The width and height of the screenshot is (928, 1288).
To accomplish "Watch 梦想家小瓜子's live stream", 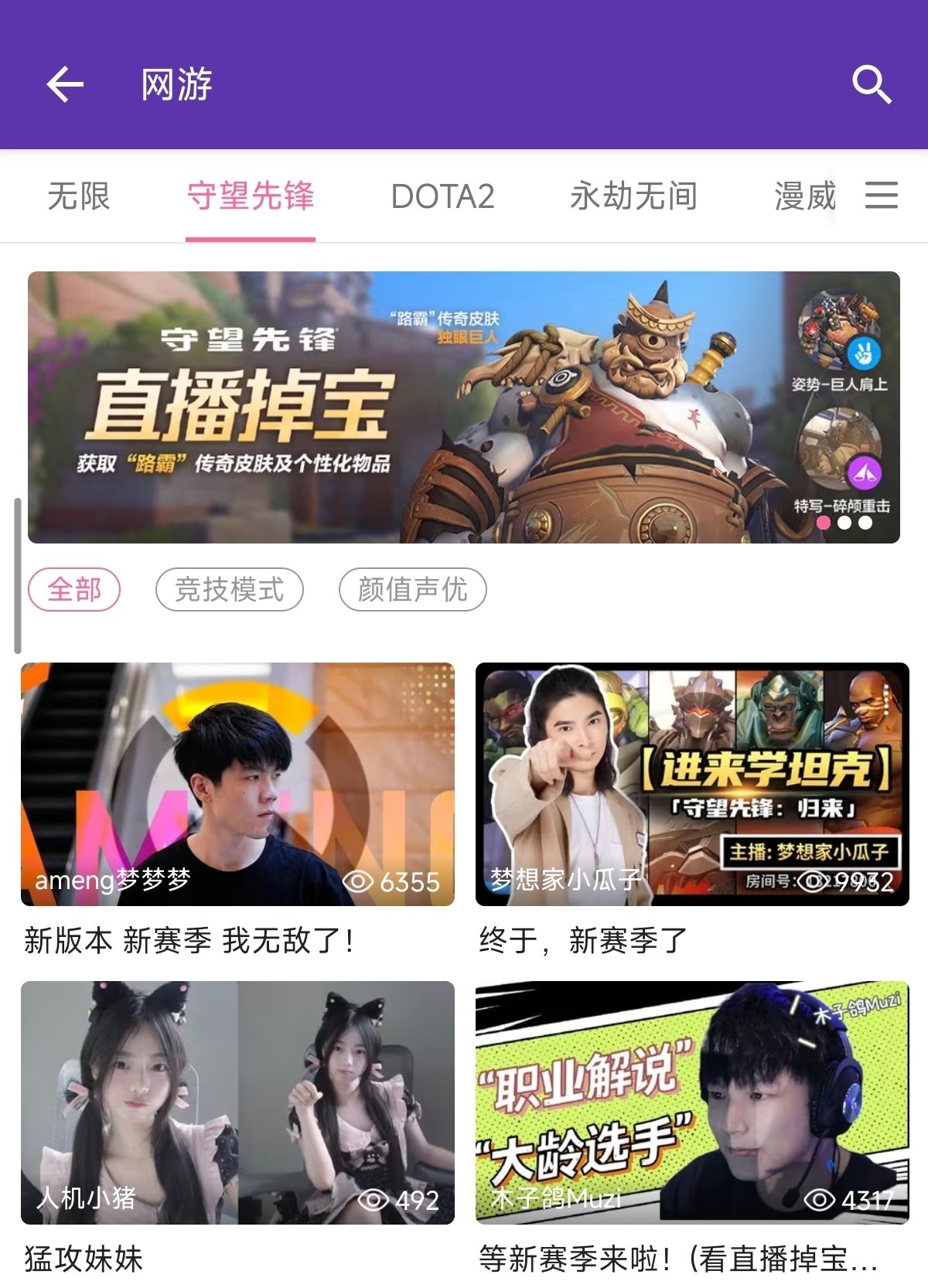I will (x=692, y=784).
